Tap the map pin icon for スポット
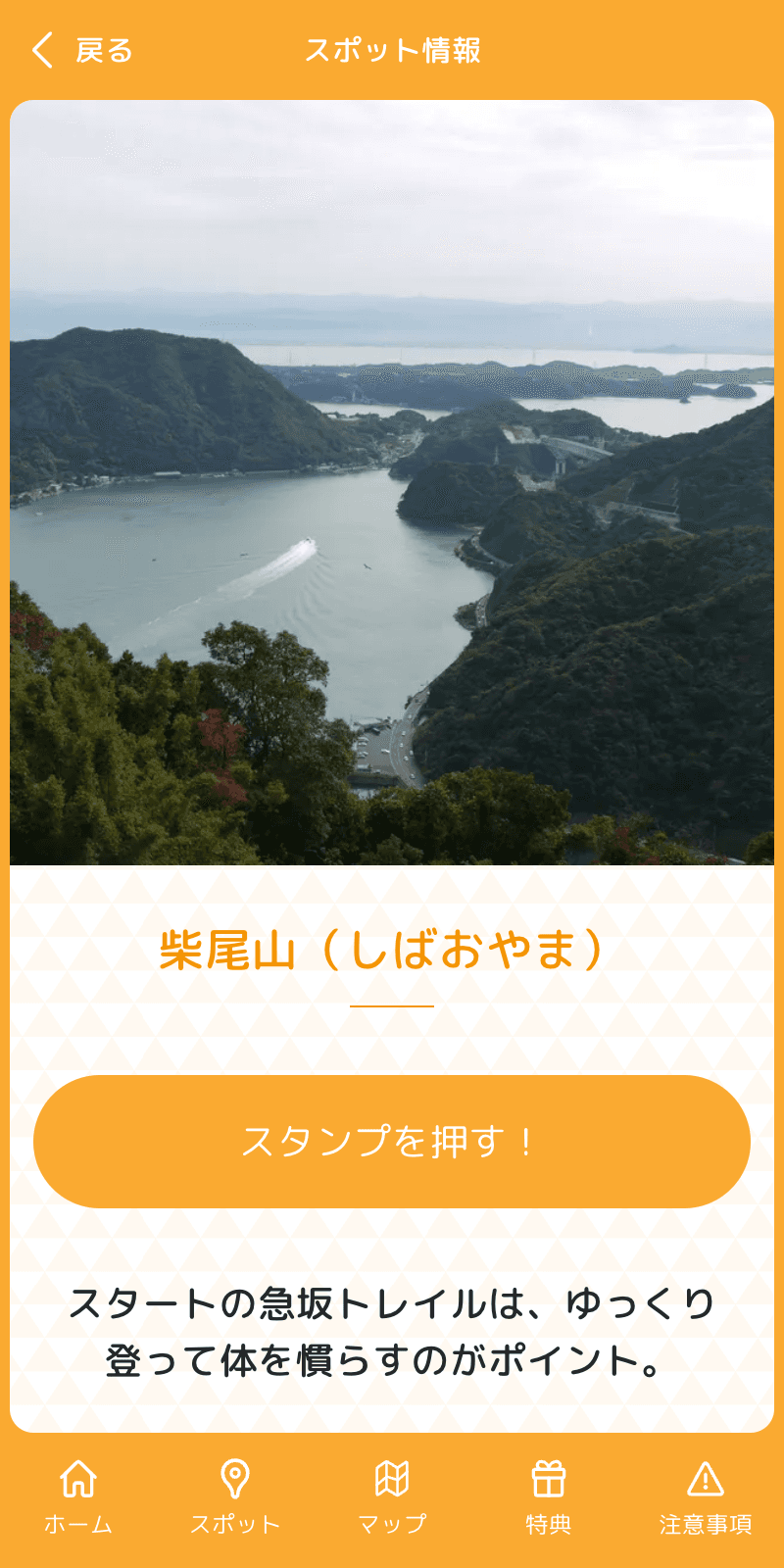 click(x=235, y=1475)
